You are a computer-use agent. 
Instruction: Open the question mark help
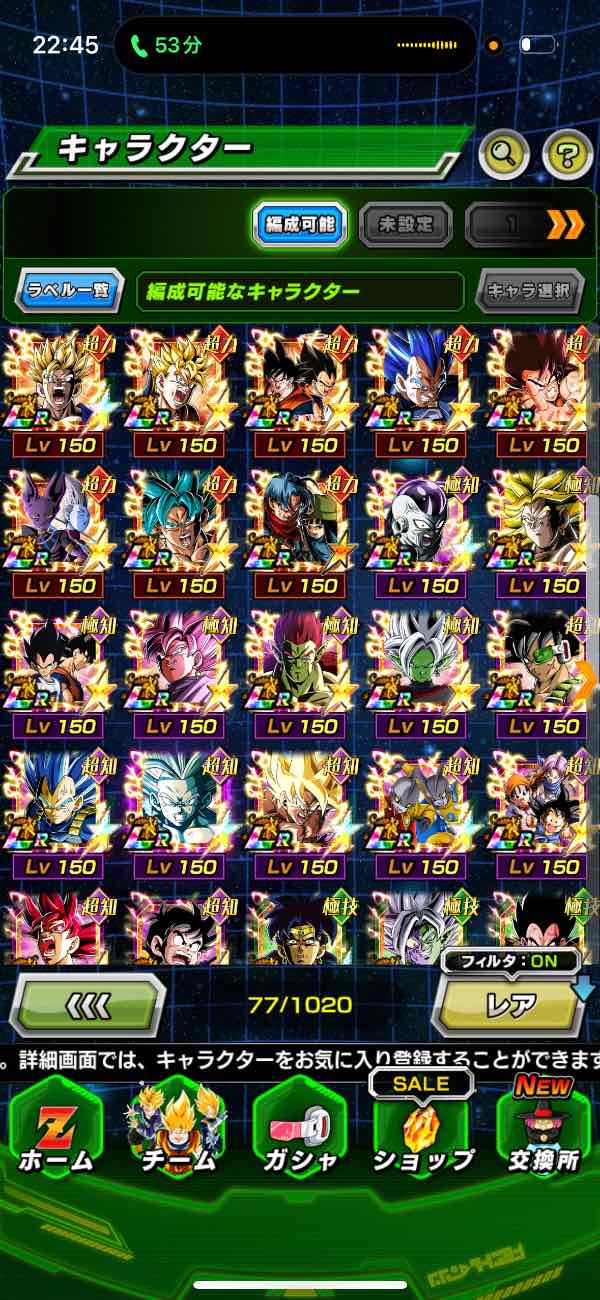click(567, 153)
